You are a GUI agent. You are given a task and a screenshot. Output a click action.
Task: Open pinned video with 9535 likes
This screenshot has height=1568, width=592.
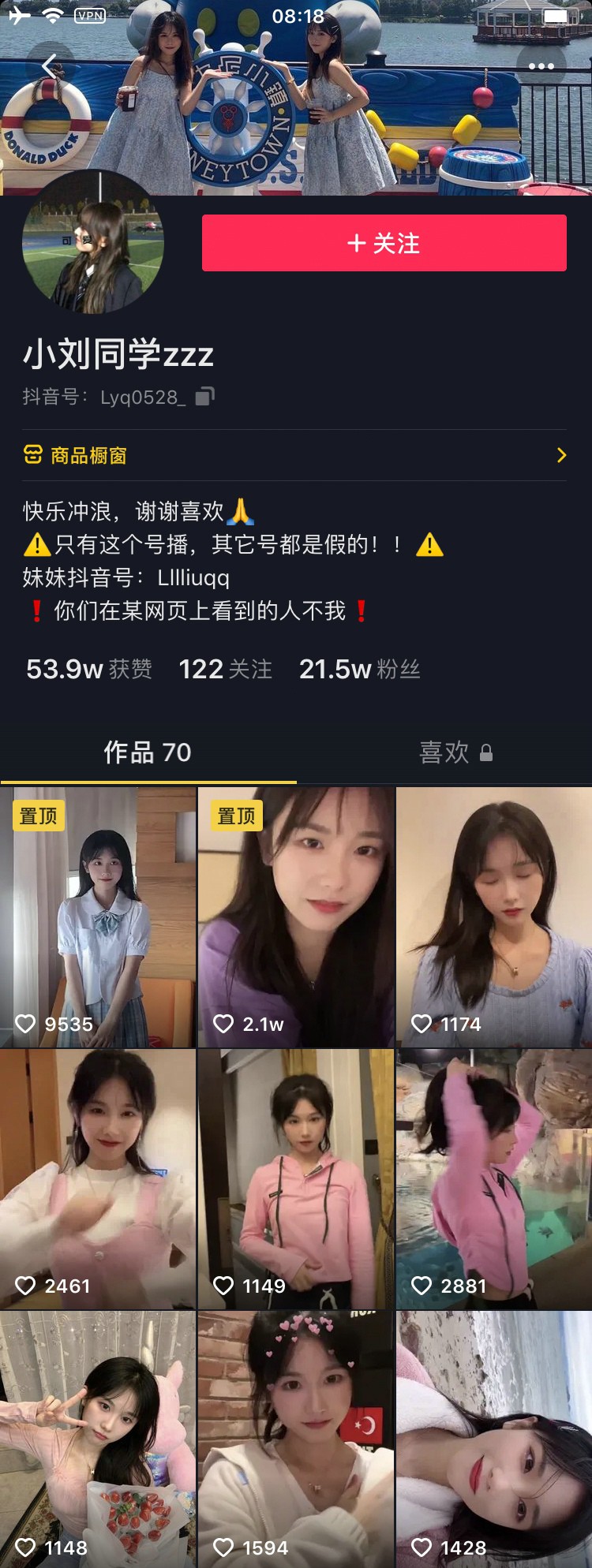[x=98, y=917]
